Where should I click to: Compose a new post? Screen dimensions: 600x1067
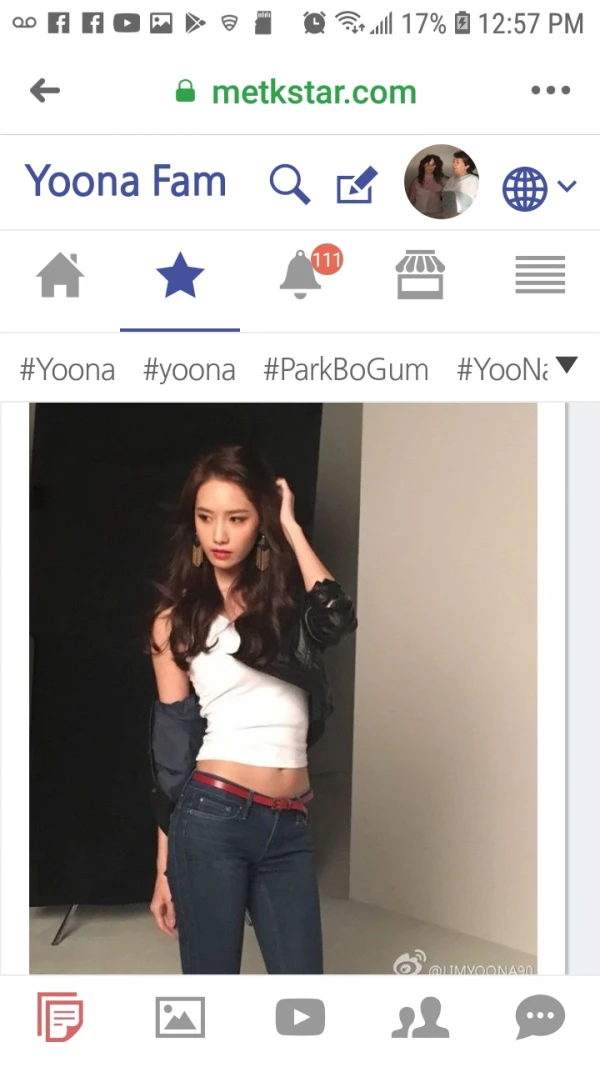click(356, 185)
